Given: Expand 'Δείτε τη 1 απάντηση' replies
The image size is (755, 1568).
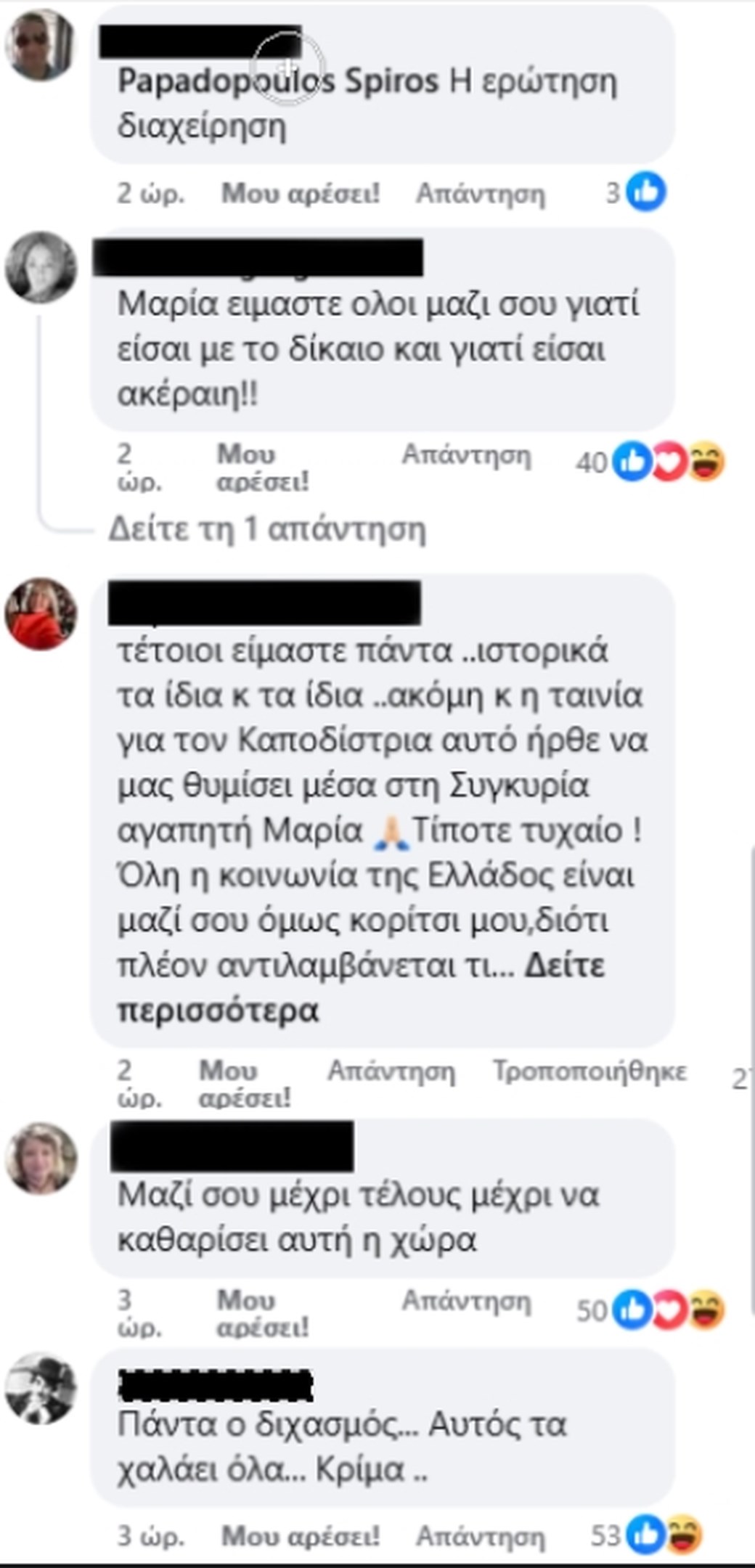Looking at the screenshot, I should point(266,529).
